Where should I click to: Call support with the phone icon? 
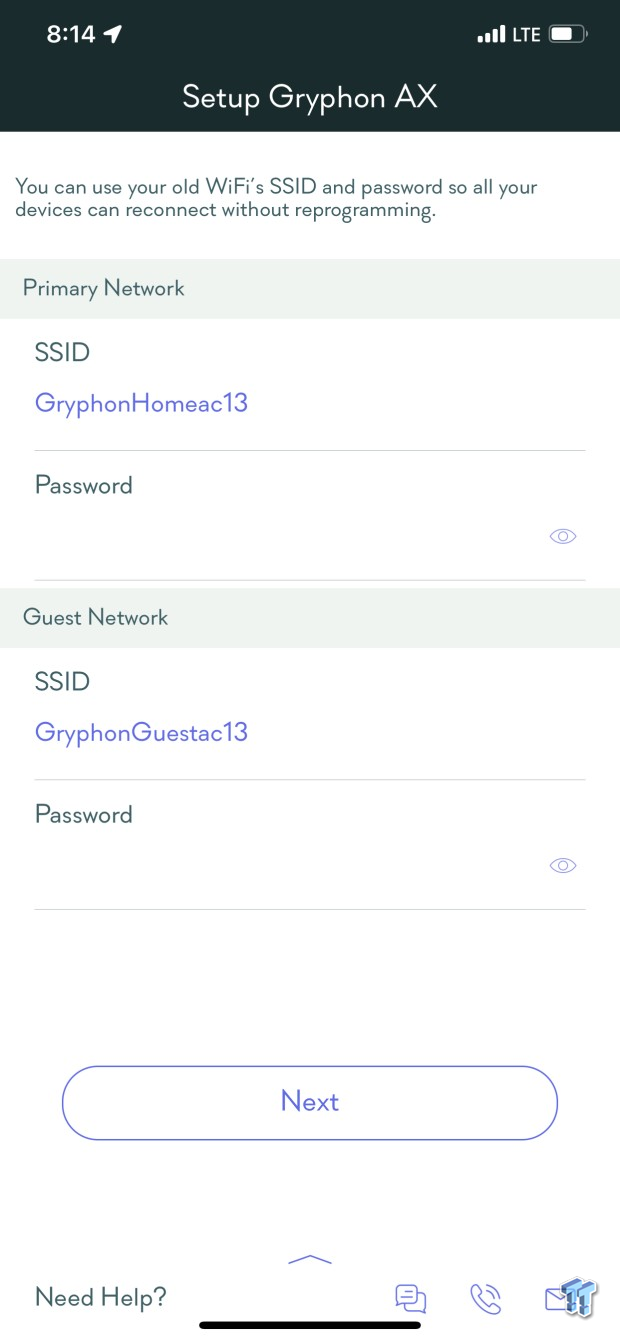[x=486, y=1298]
